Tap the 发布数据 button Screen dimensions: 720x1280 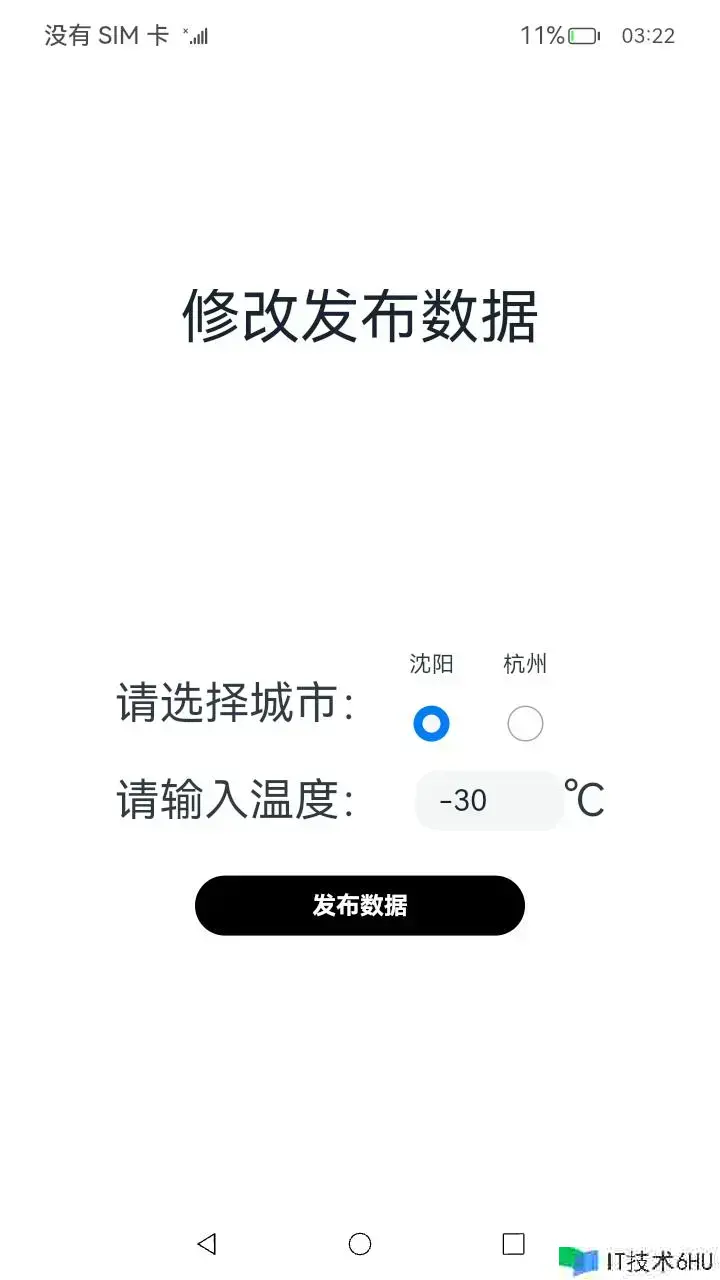(x=360, y=906)
